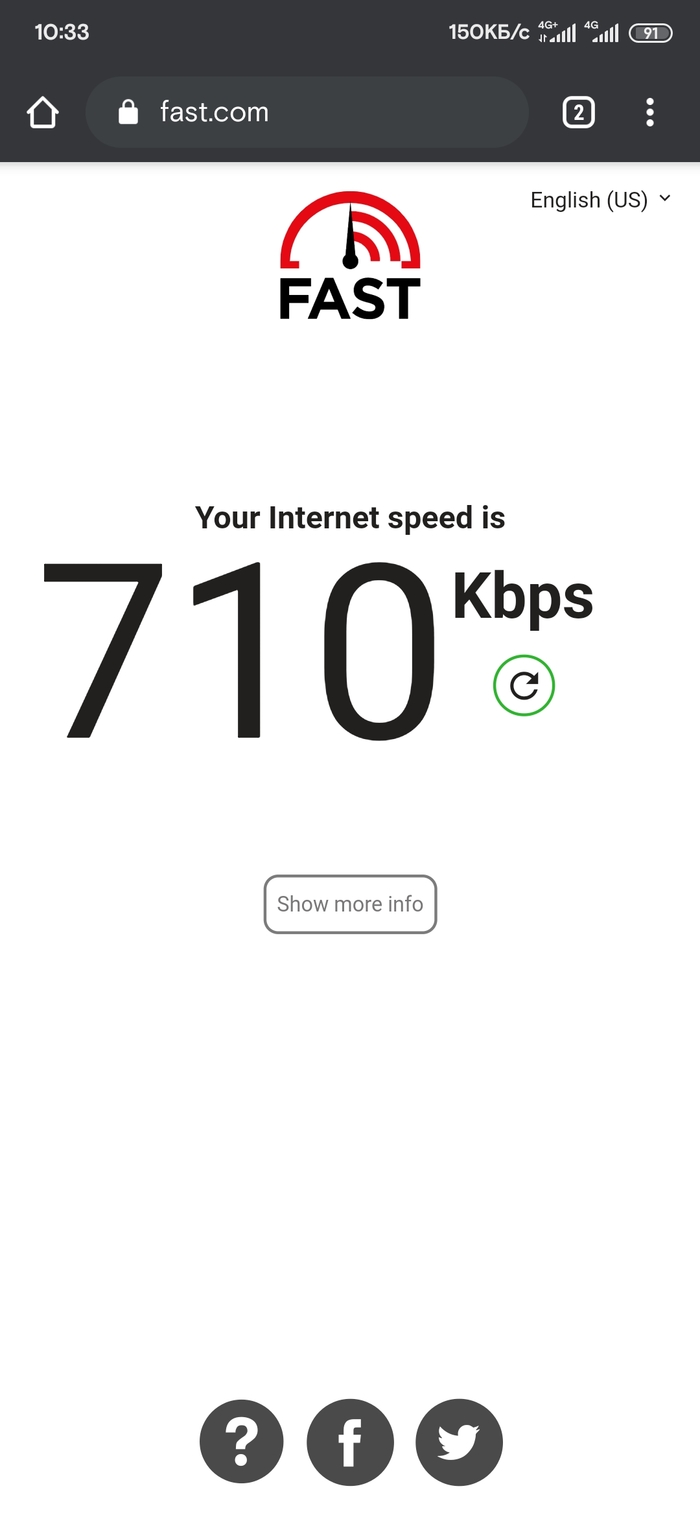Go to the browser home page

click(42, 113)
